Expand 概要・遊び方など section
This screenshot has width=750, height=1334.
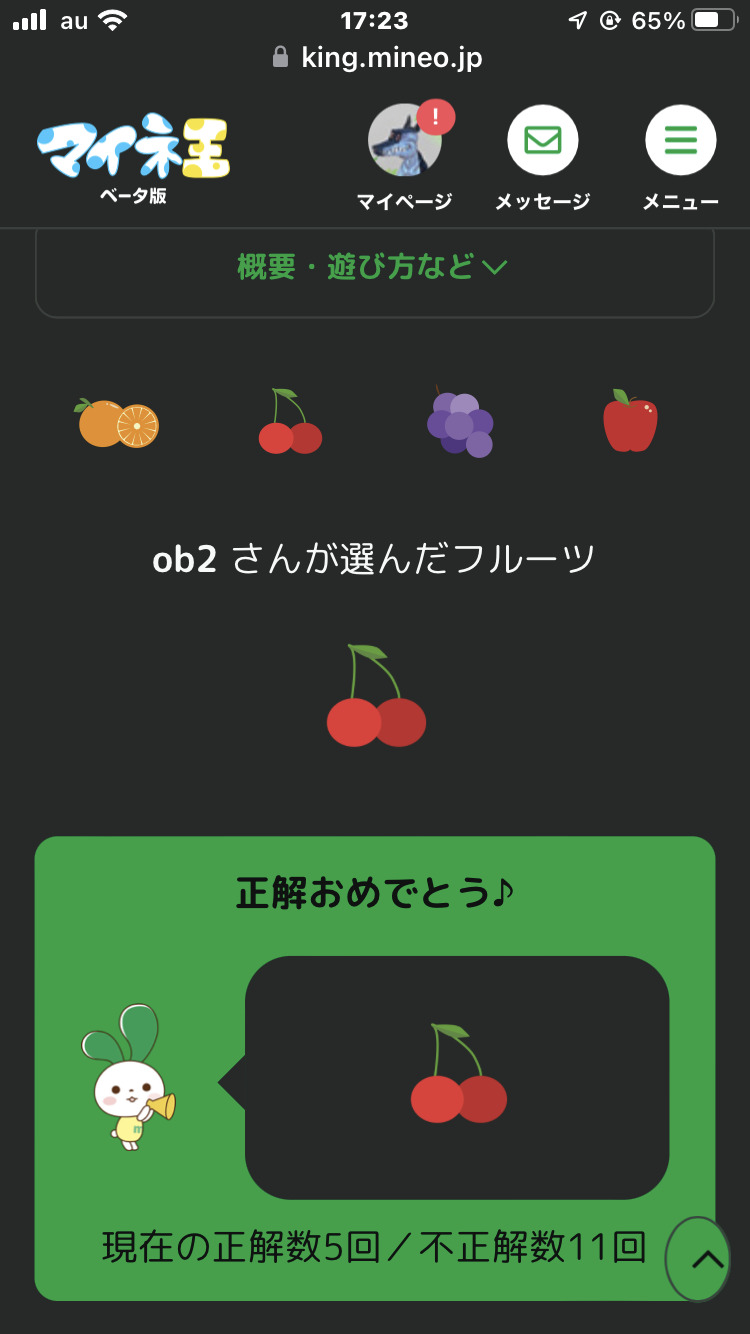point(374,267)
